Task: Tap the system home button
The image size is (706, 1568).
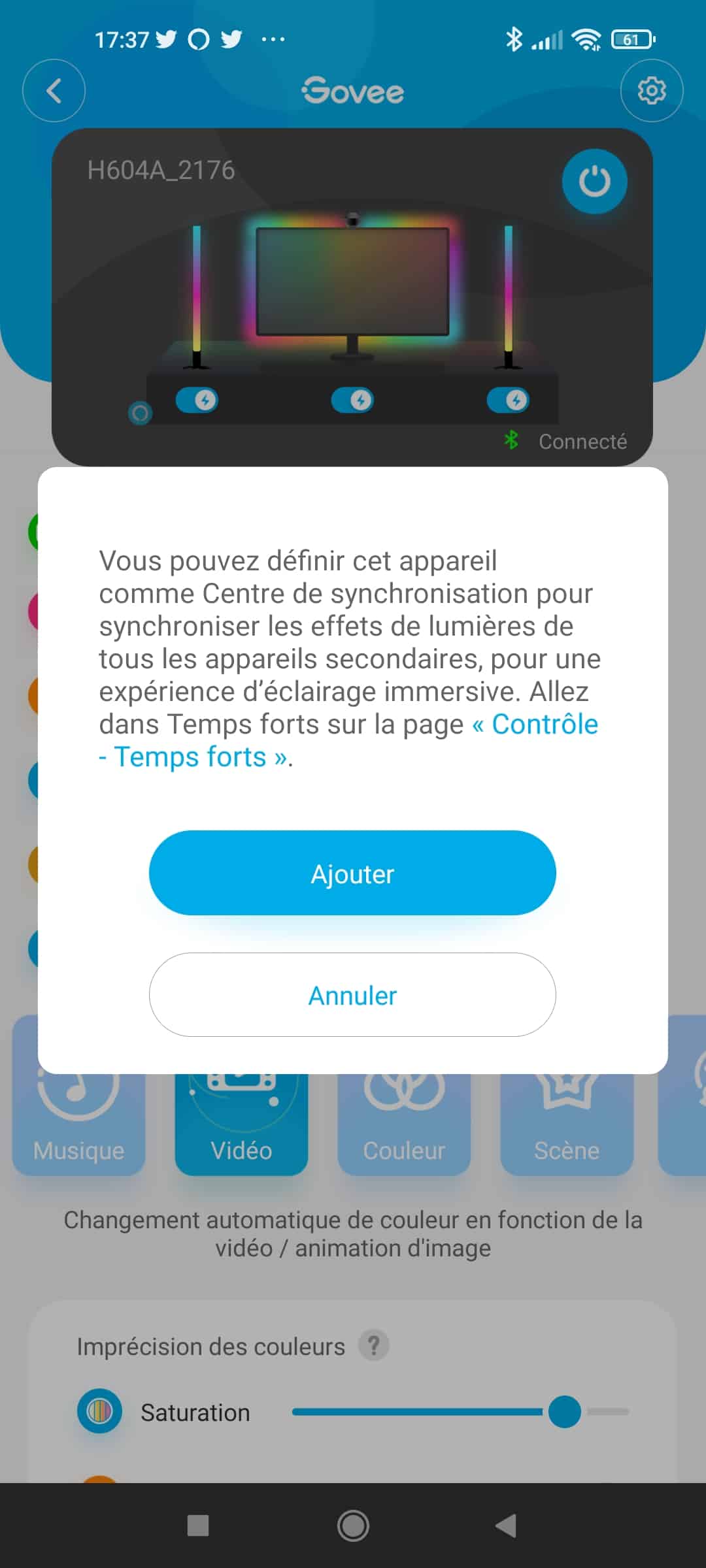Action: 353,1526
